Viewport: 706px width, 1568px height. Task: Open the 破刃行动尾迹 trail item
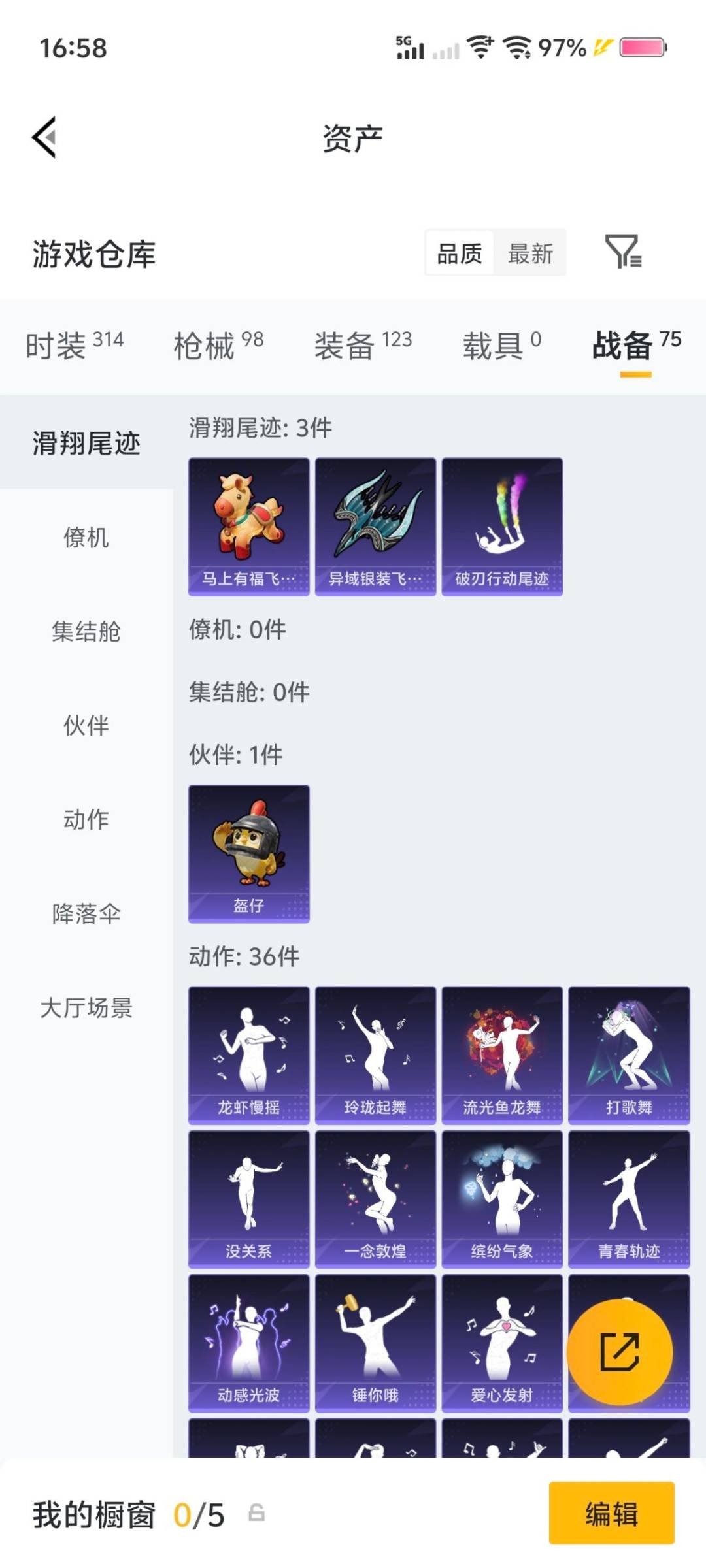pyautogui.click(x=501, y=526)
